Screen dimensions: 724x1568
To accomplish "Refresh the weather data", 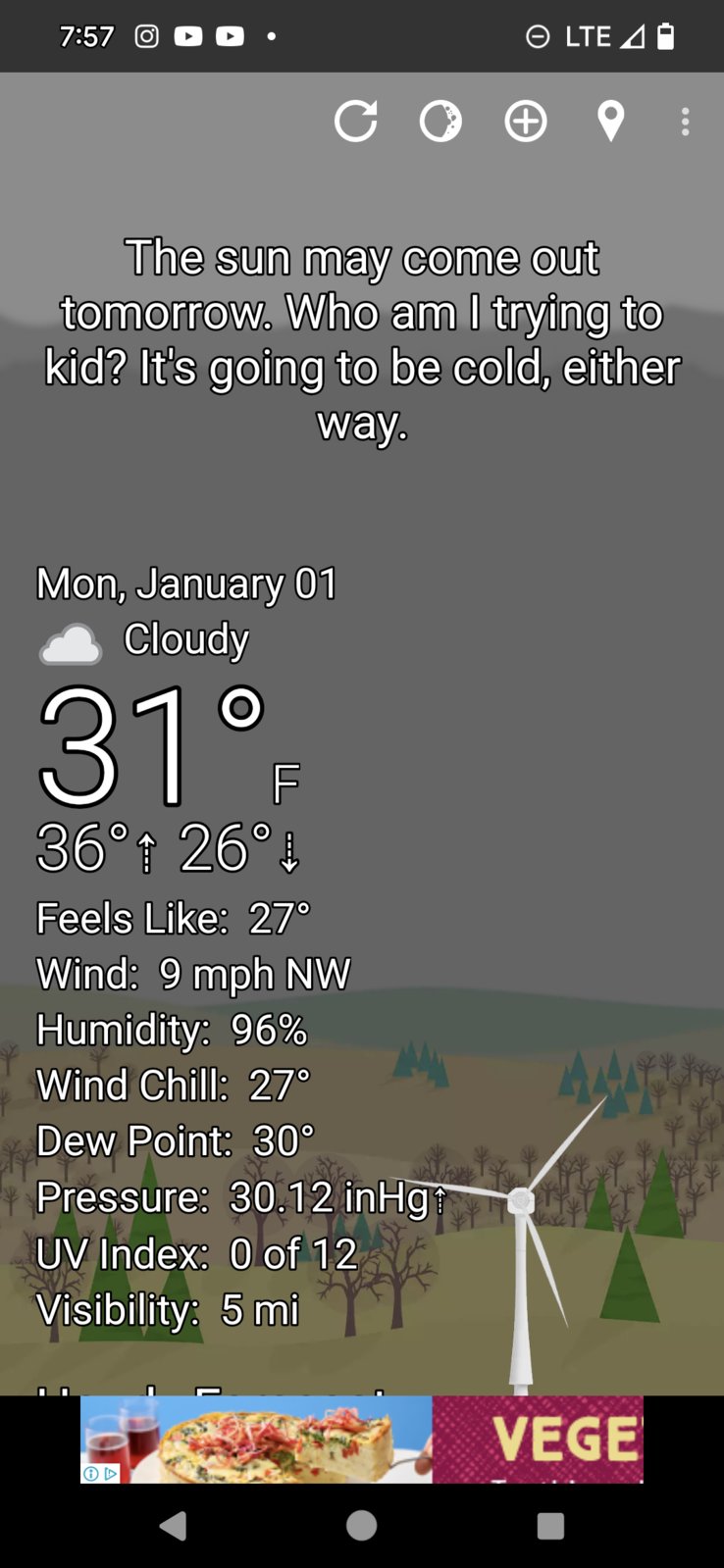I will [355, 122].
